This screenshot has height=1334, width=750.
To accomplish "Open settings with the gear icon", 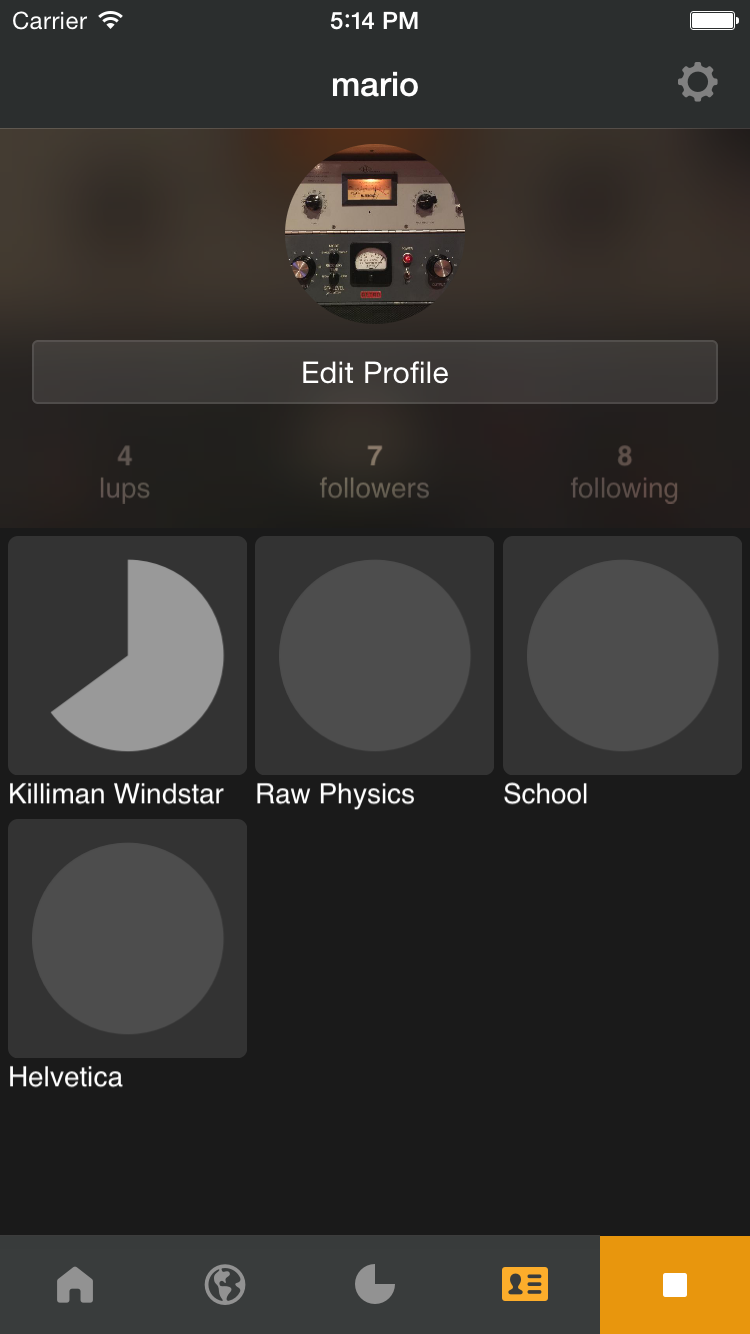I will (697, 82).
